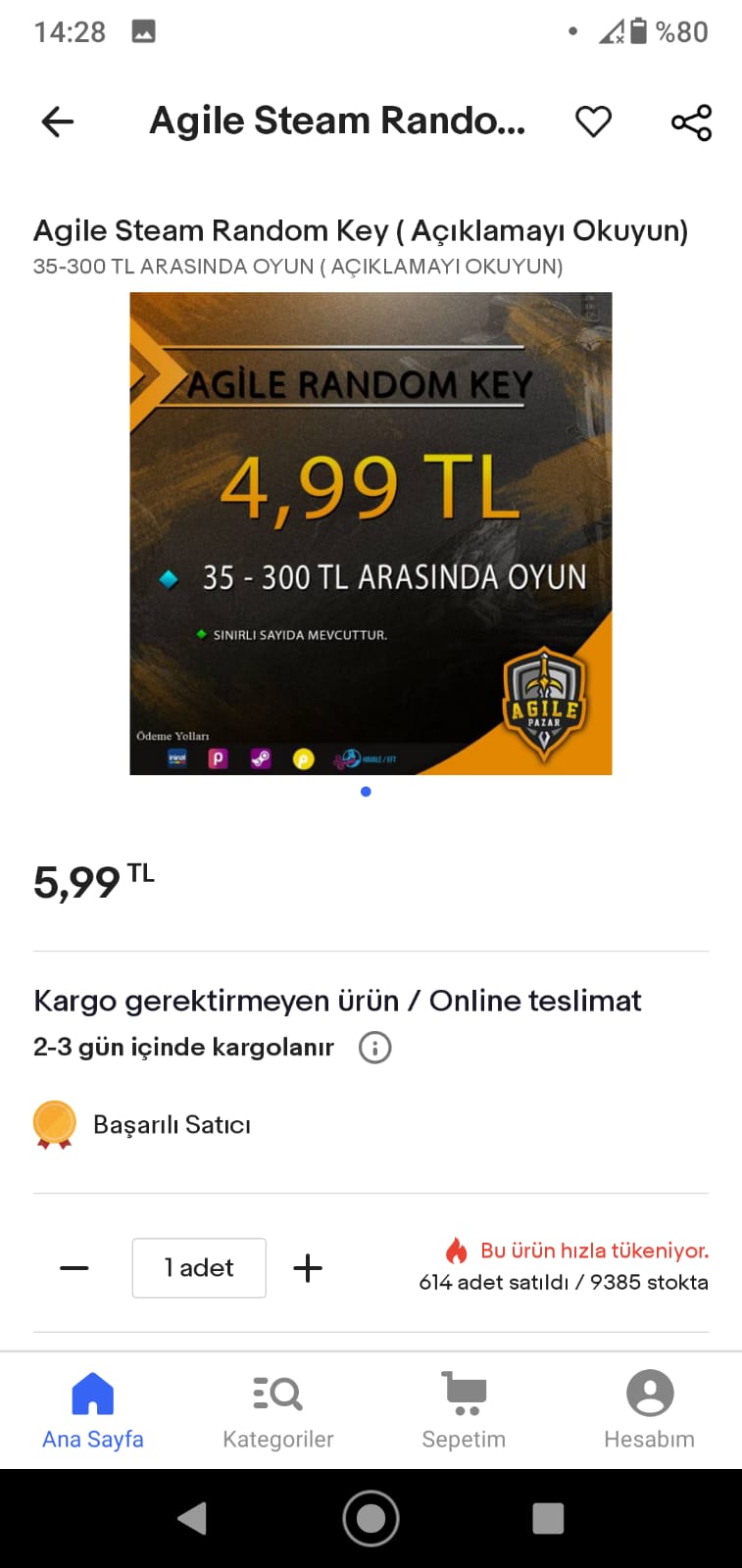
Task: Tap the system home button
Action: coord(371,1518)
